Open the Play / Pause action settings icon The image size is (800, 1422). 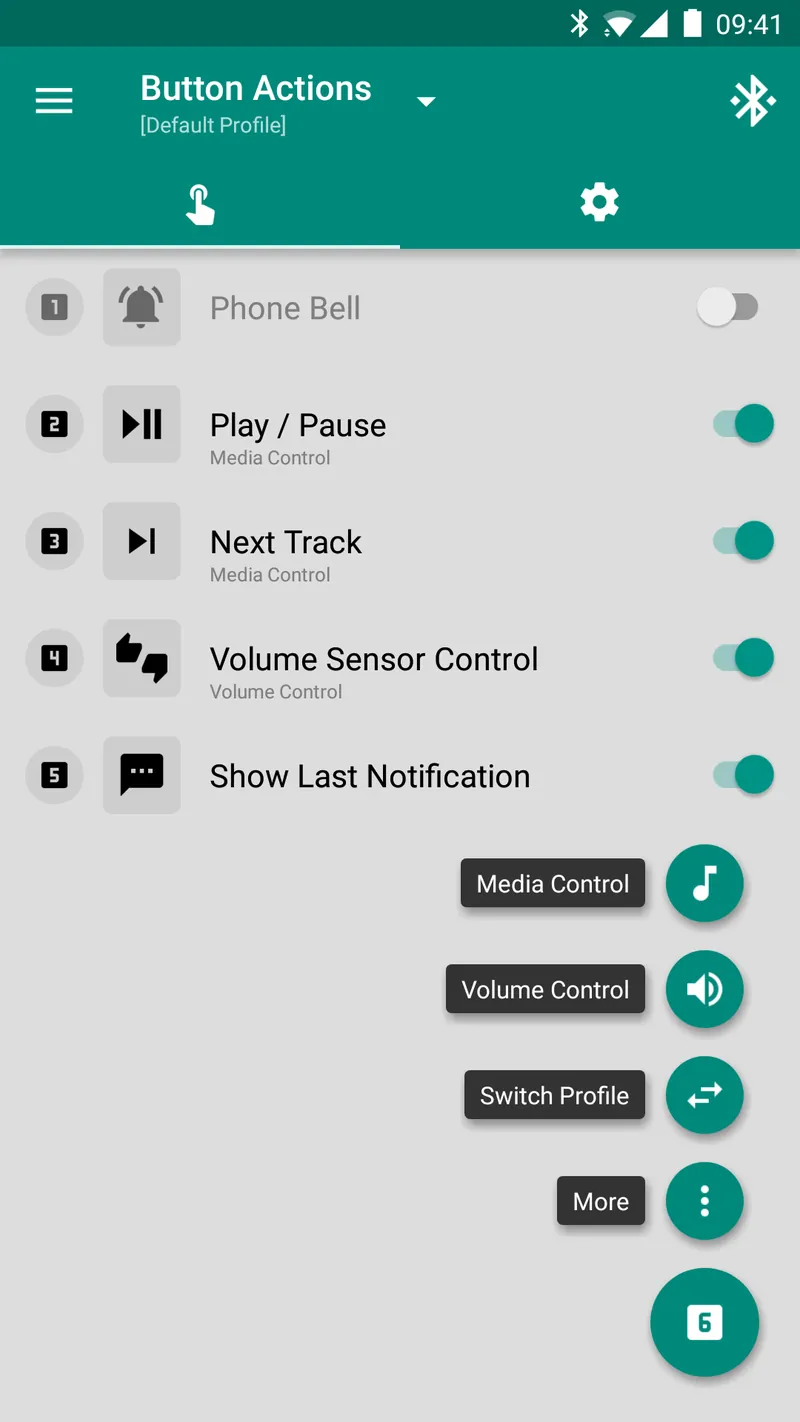141,424
